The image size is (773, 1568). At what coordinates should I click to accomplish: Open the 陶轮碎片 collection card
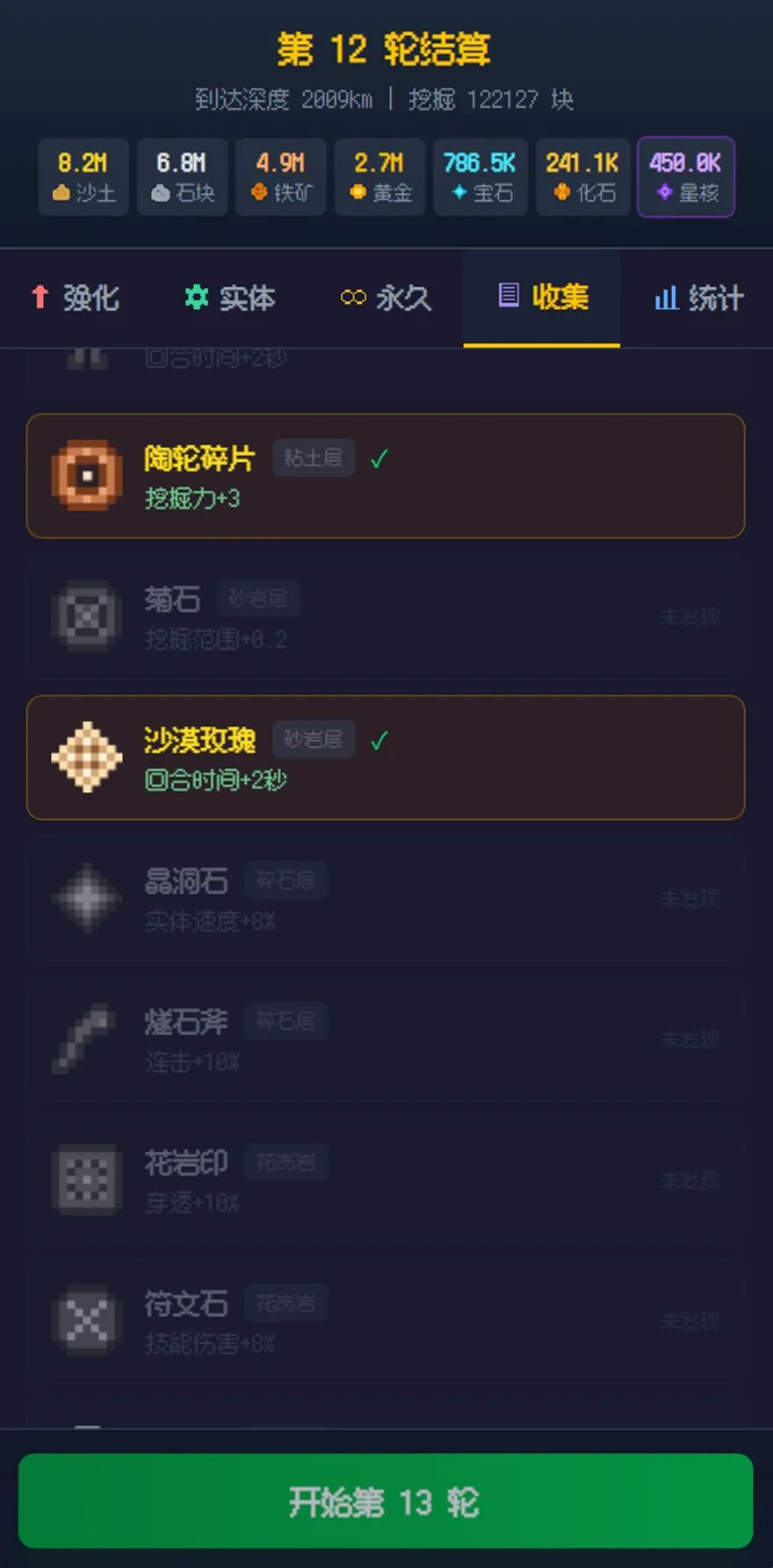[386, 476]
